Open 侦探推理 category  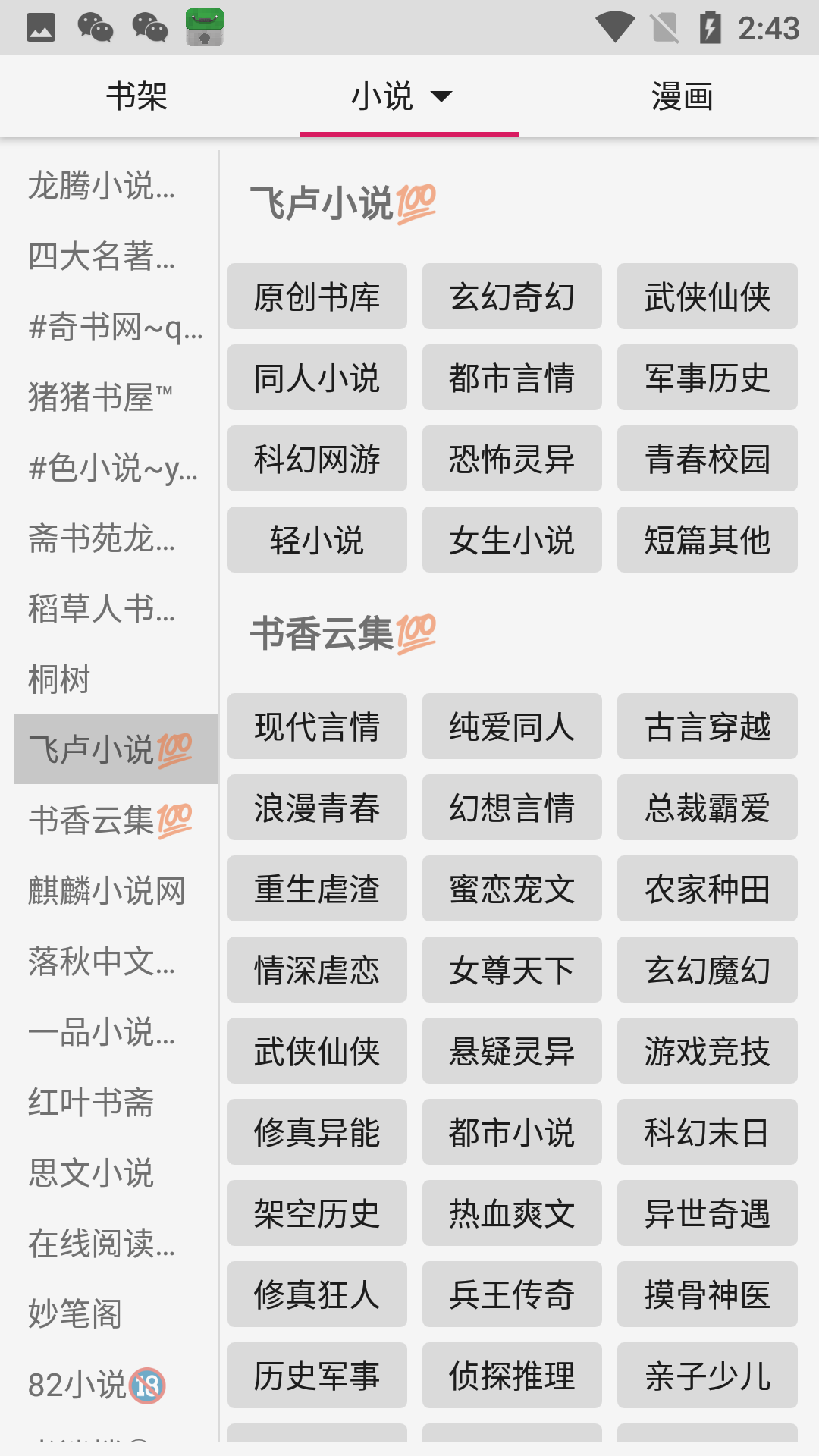click(x=512, y=1376)
